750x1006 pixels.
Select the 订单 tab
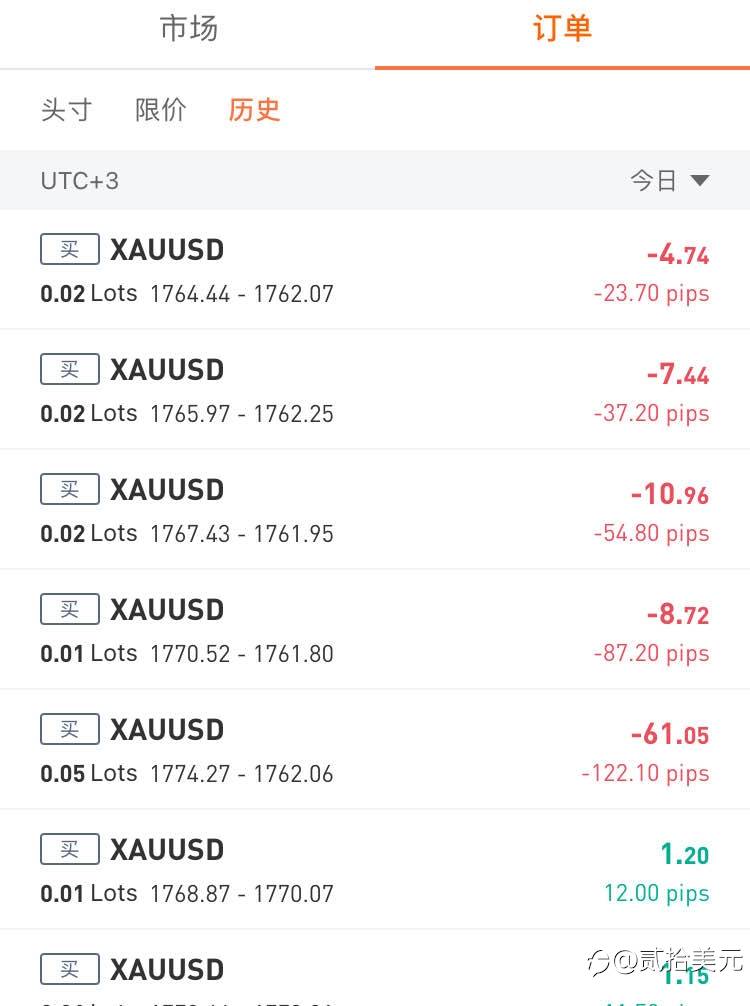coord(562,29)
